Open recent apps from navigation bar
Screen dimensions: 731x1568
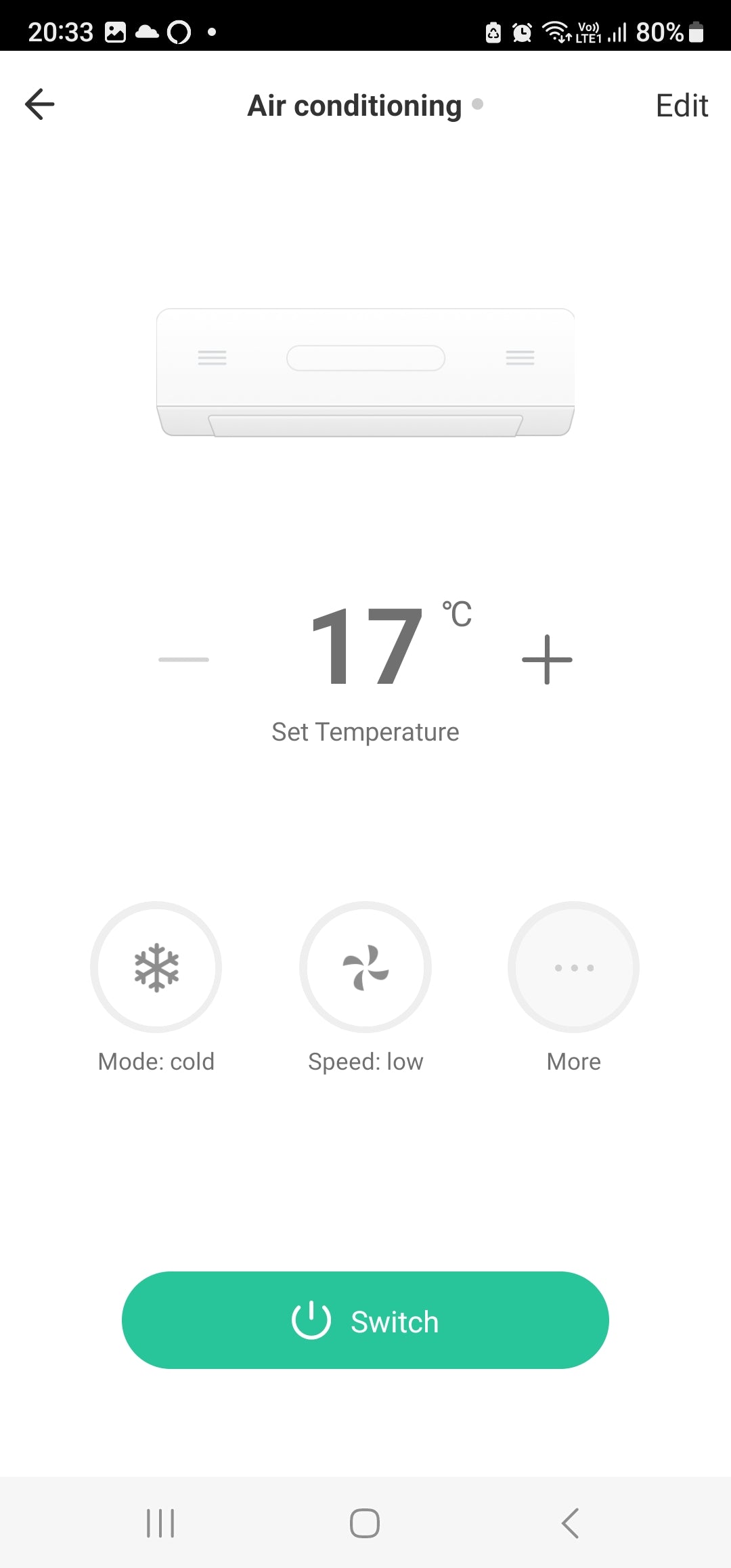click(x=160, y=1523)
